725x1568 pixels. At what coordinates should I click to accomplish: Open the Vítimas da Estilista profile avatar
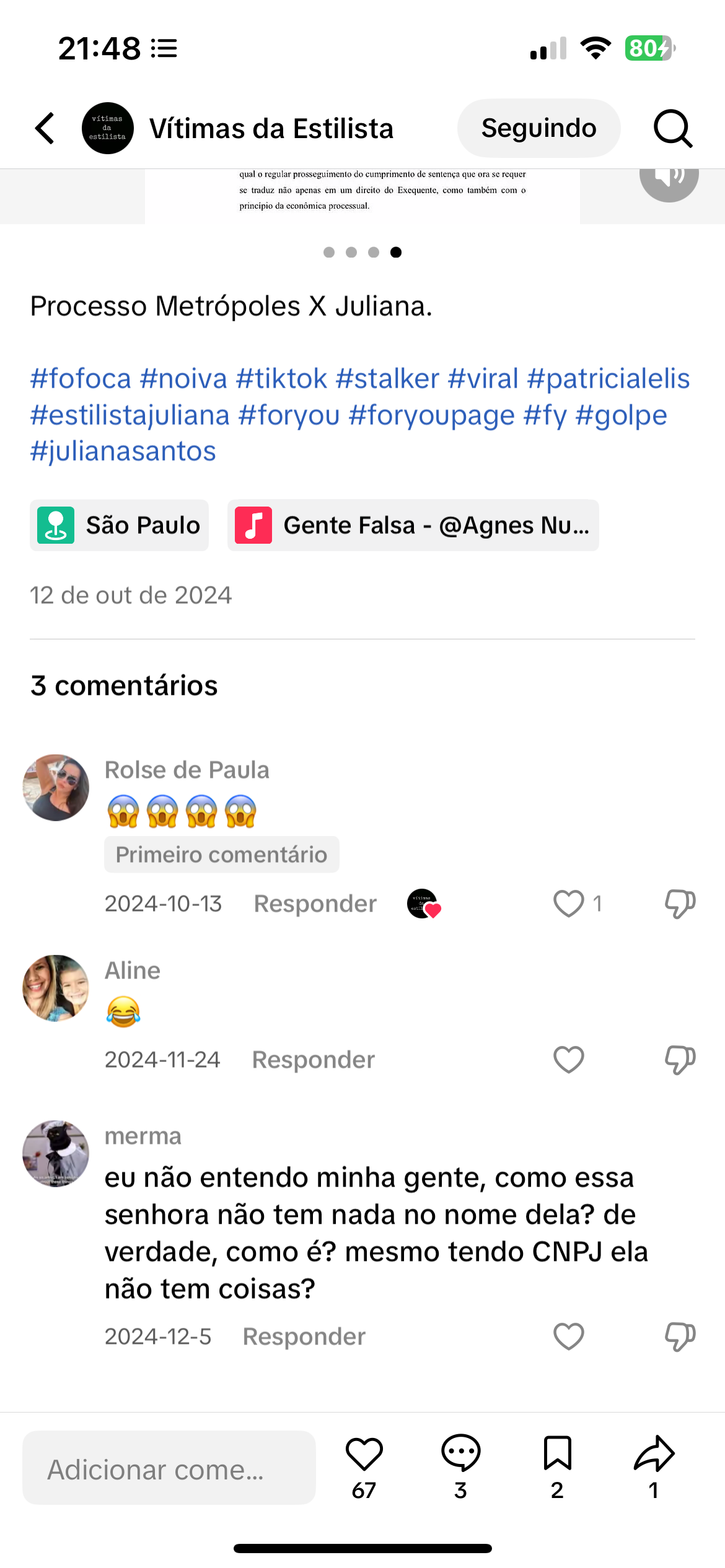pyautogui.click(x=108, y=128)
